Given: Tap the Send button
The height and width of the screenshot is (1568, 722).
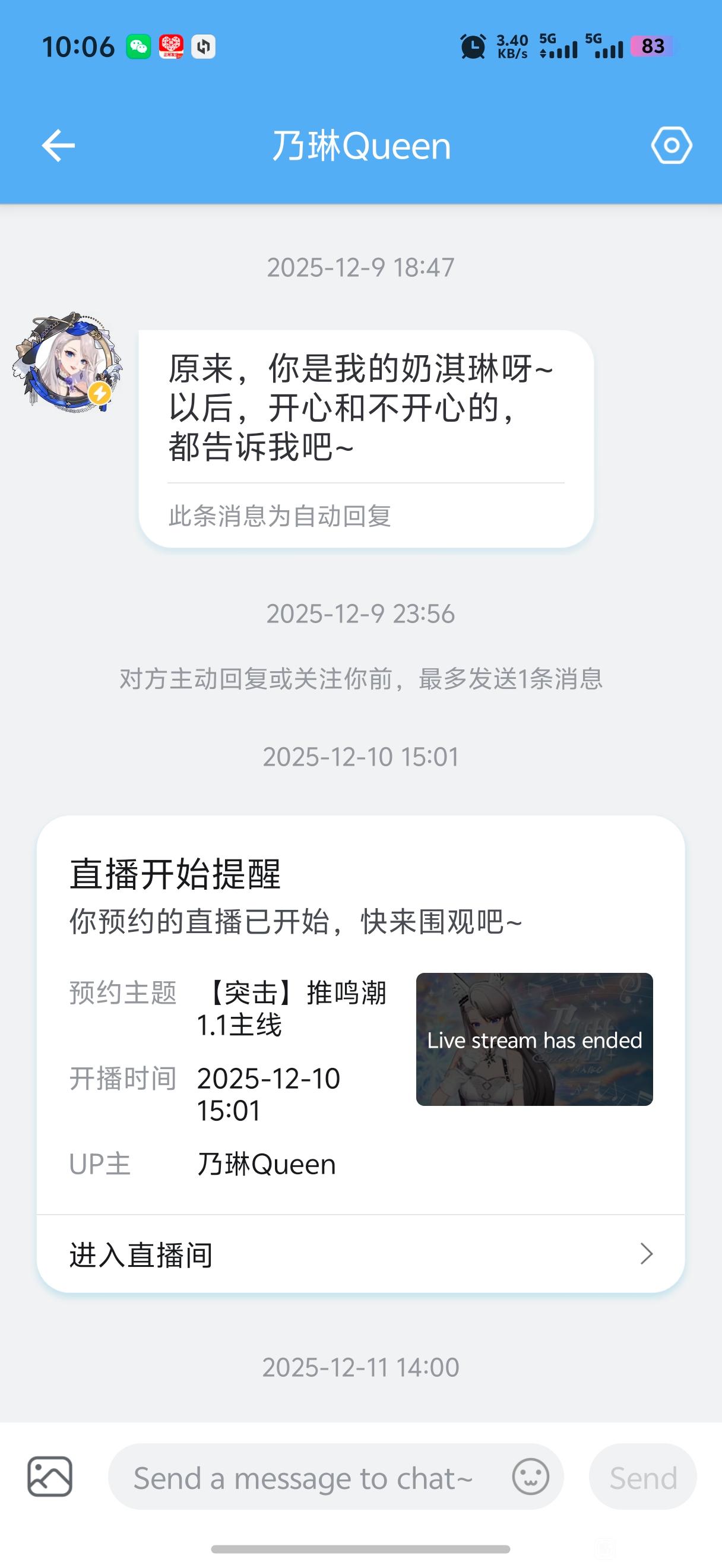Looking at the screenshot, I should pos(643,1477).
